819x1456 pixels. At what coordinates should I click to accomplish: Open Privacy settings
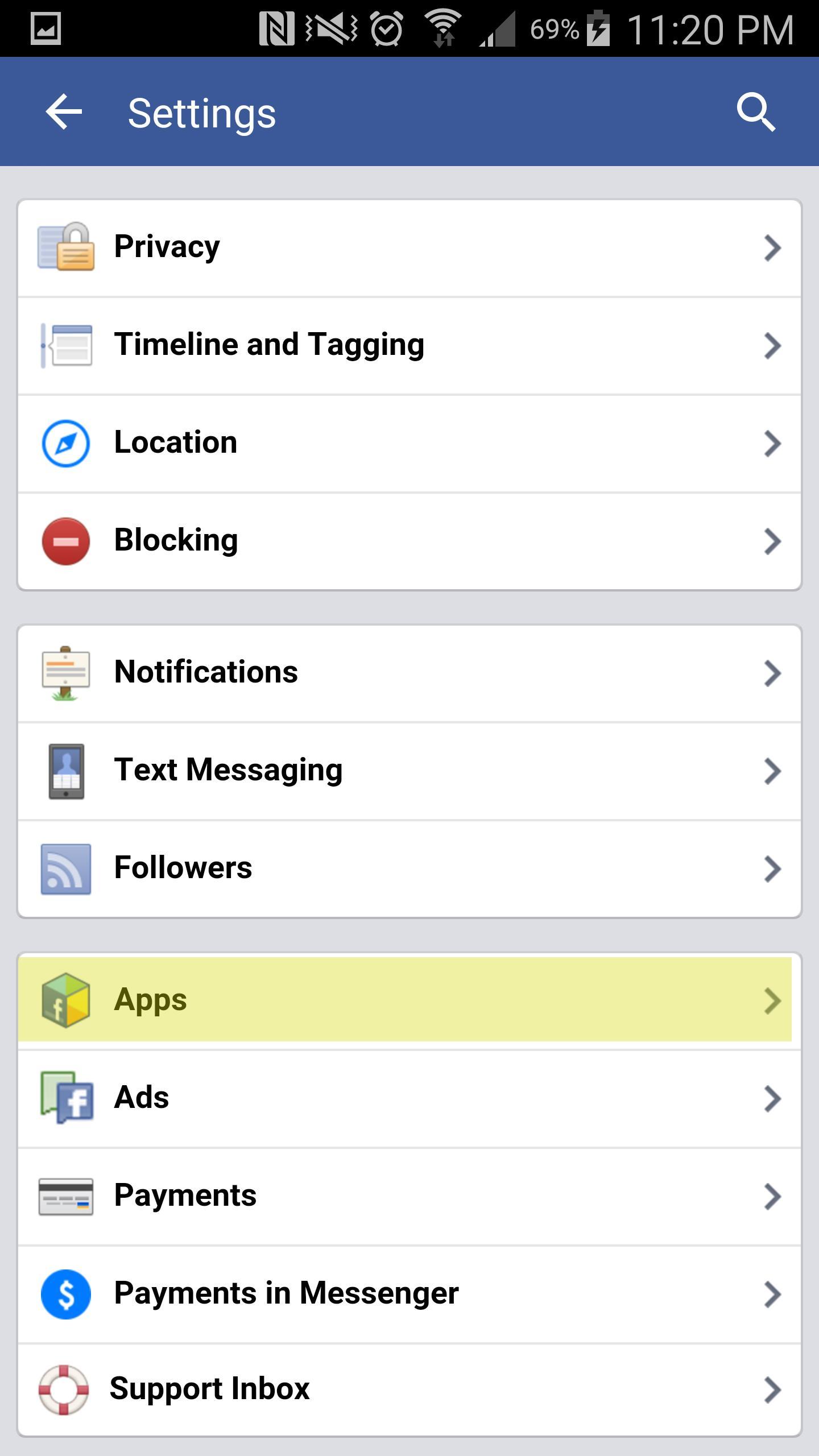[x=409, y=247]
